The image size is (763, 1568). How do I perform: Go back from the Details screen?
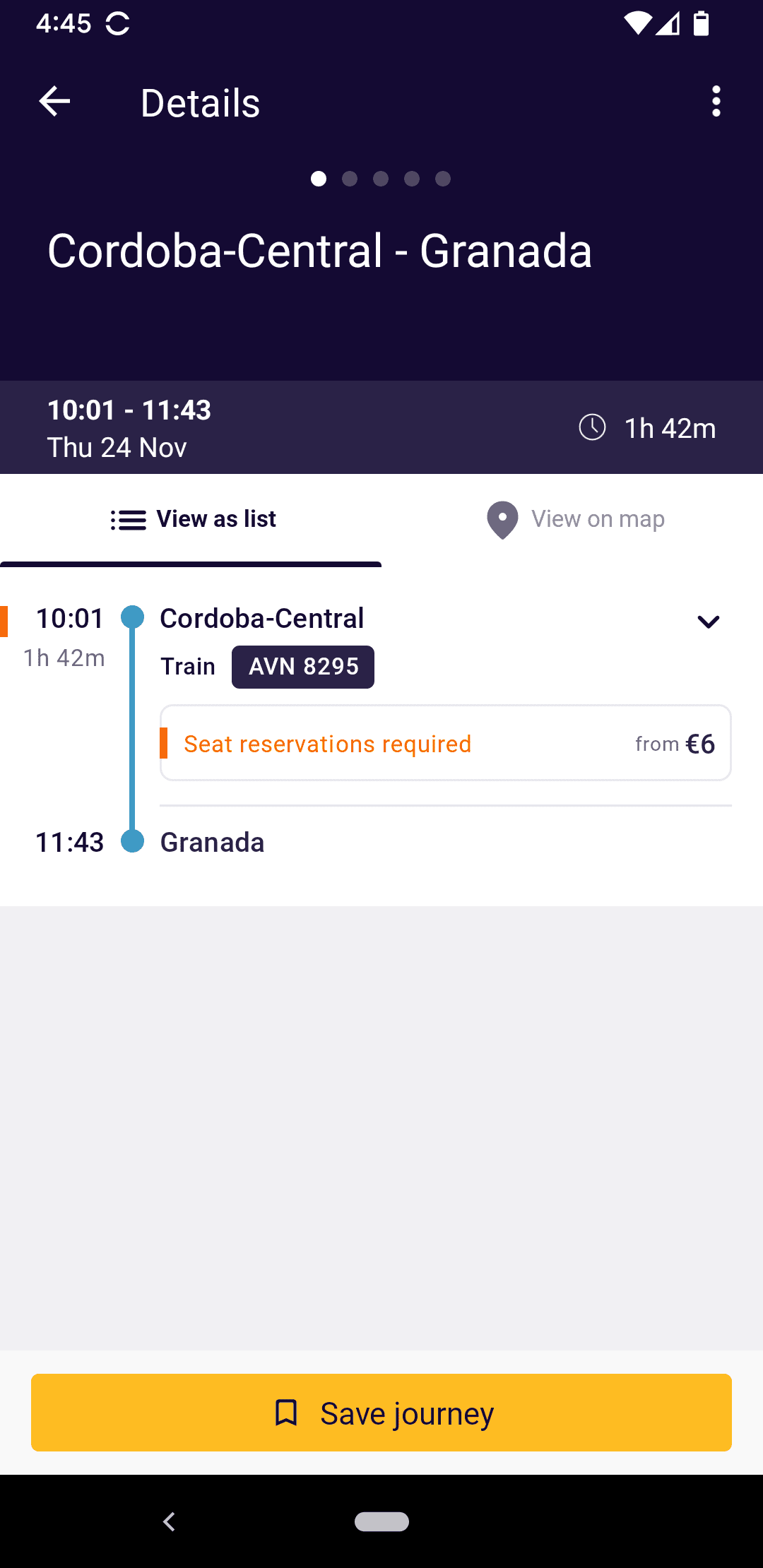[54, 102]
